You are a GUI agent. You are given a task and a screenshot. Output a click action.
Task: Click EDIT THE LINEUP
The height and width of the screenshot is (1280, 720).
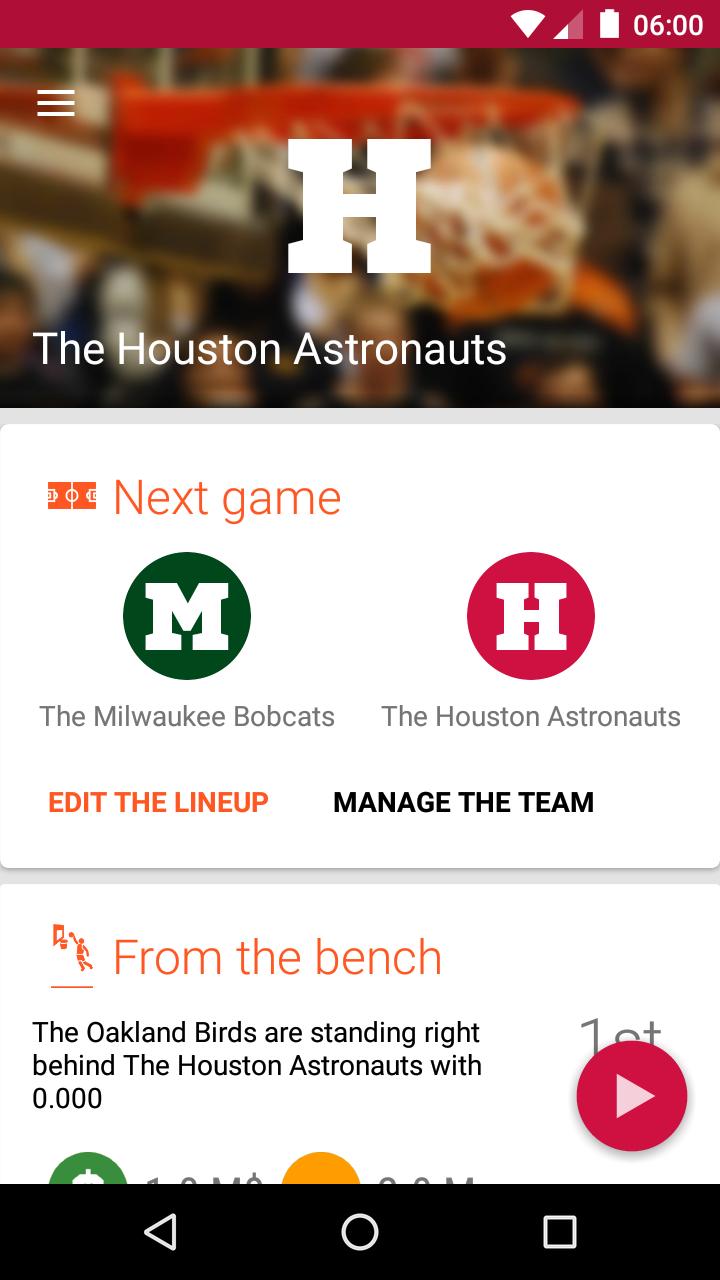click(158, 802)
